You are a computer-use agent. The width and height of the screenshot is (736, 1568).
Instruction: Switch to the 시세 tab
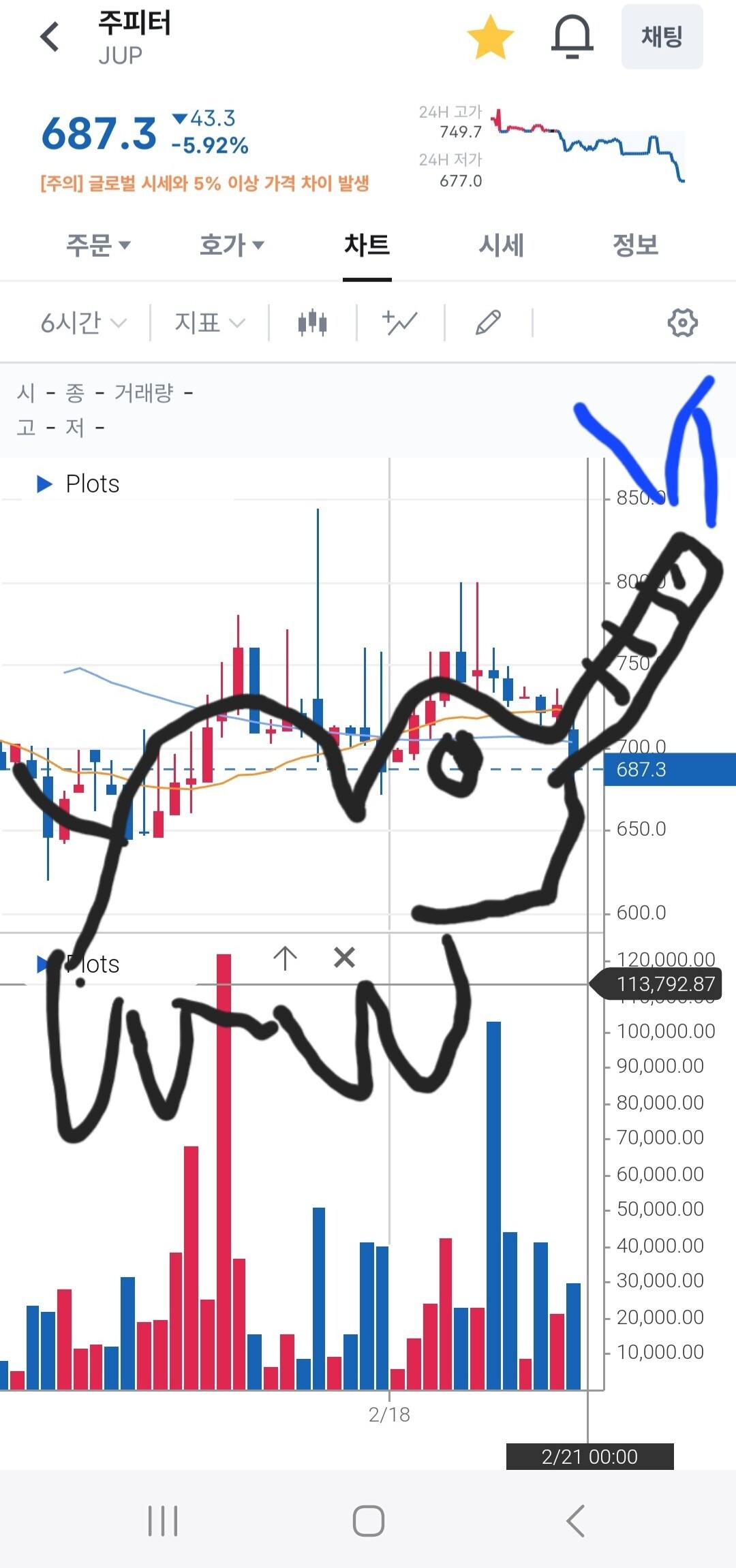[x=501, y=245]
